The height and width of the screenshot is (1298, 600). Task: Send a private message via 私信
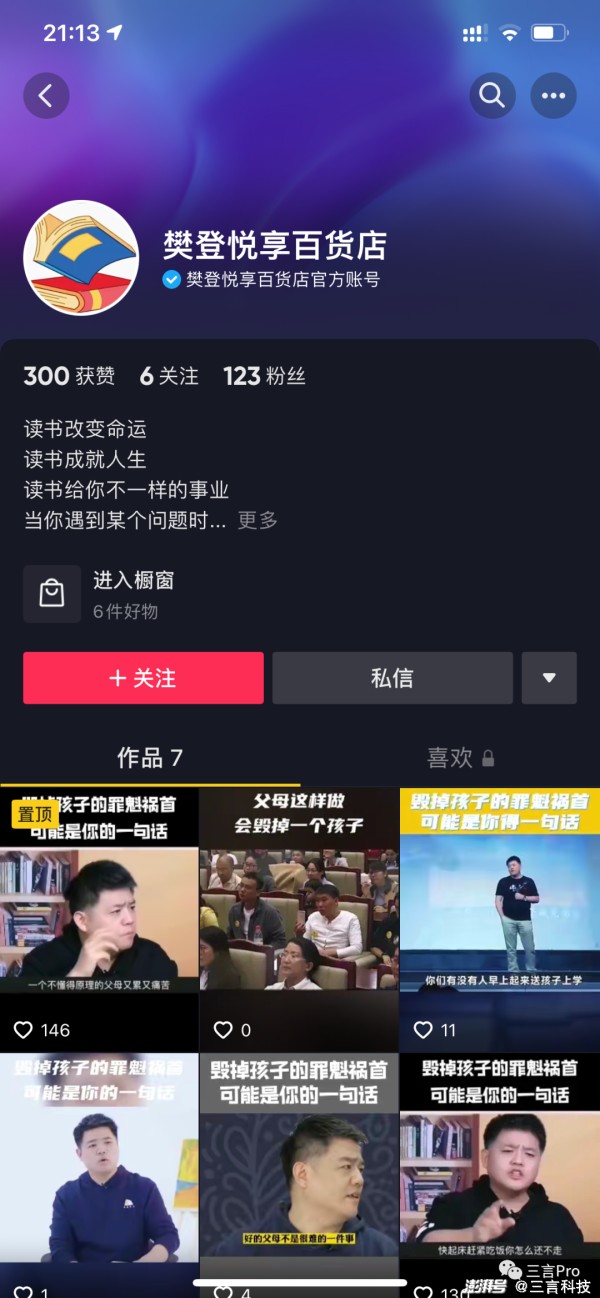pyautogui.click(x=392, y=678)
